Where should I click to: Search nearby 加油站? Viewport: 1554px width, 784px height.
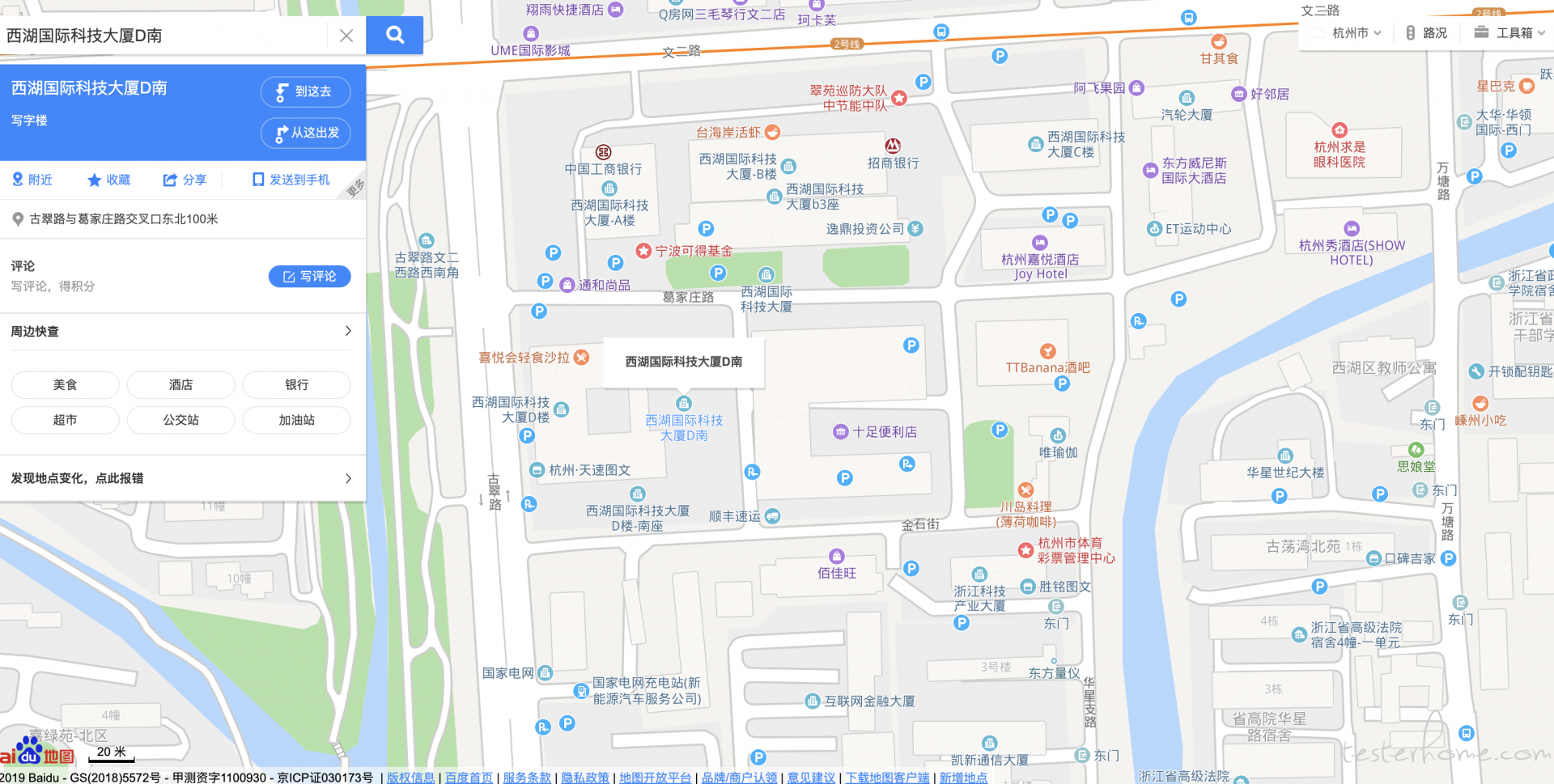tap(296, 420)
